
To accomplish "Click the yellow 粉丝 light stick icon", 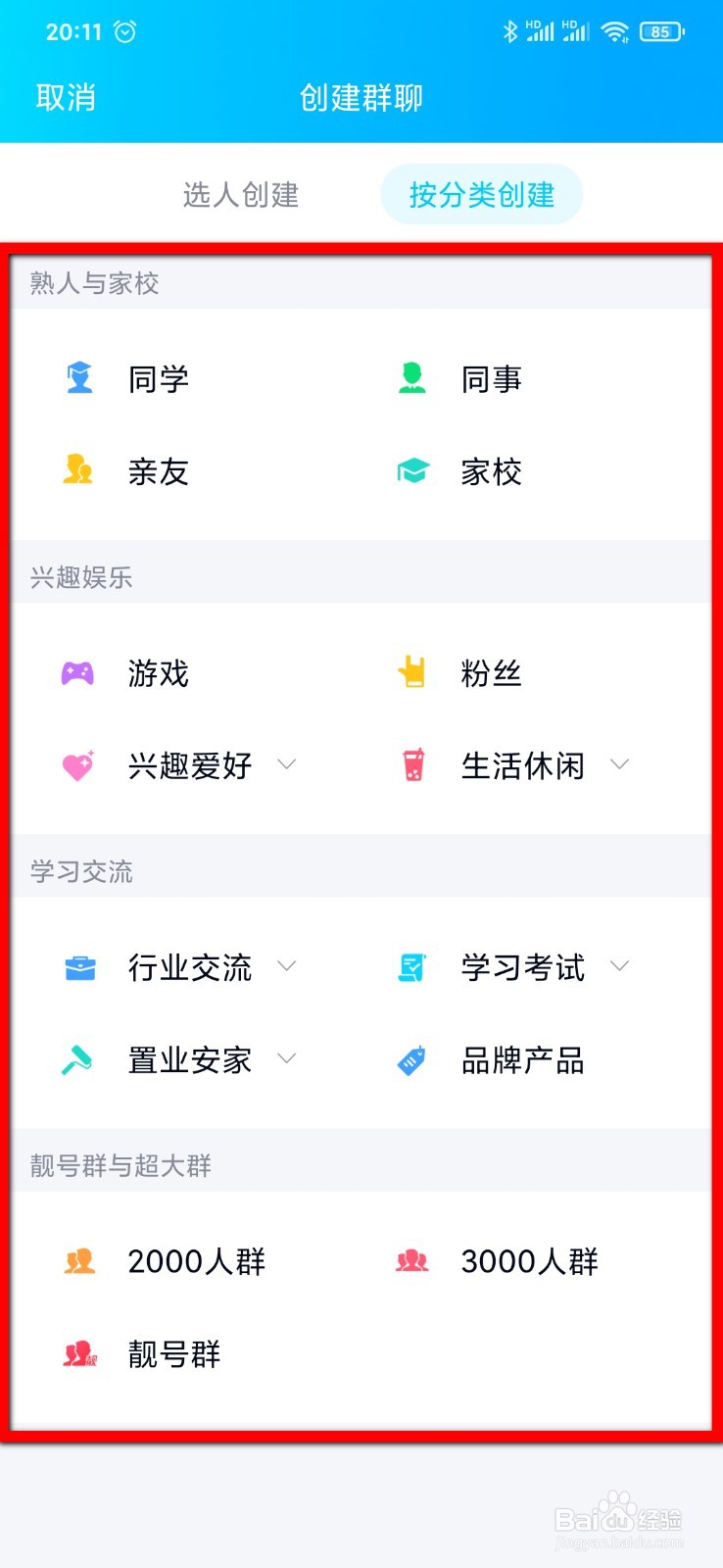I will pos(412,672).
